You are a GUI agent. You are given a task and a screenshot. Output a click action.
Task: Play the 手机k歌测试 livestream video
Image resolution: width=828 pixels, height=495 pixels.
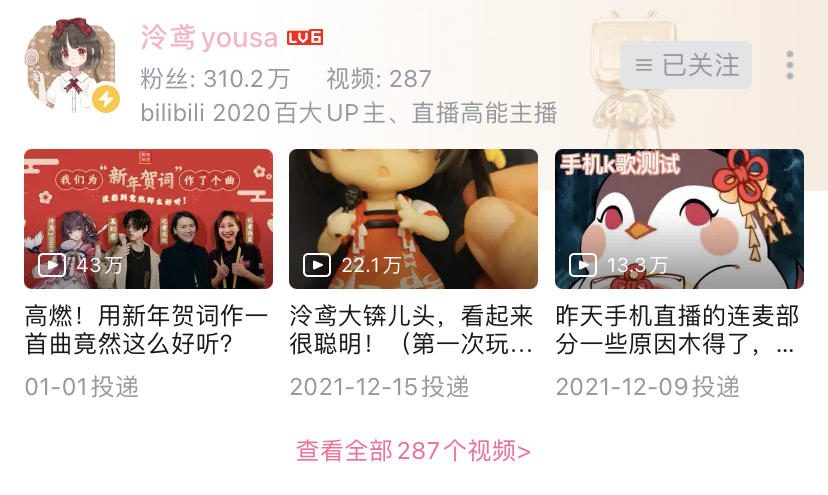(679, 219)
